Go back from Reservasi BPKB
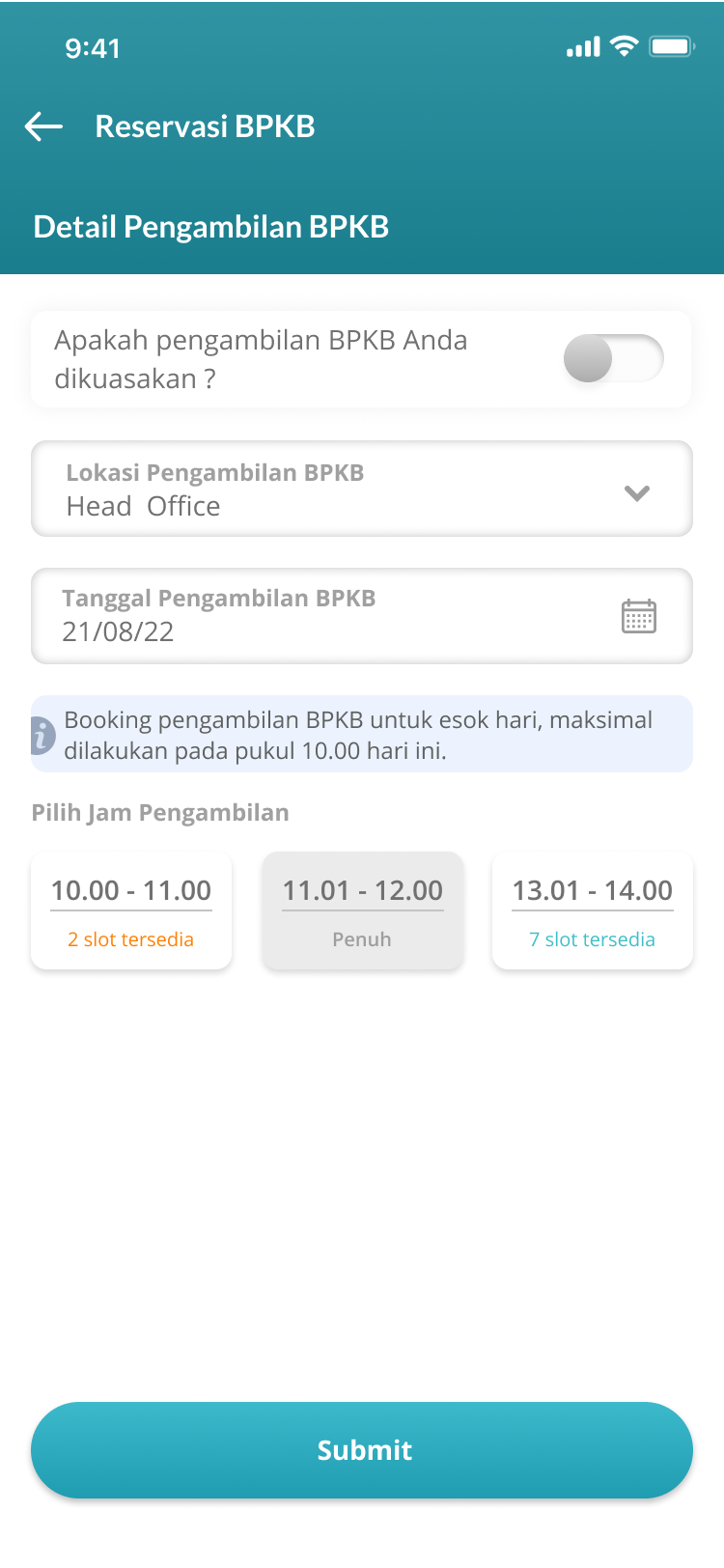 (x=43, y=126)
